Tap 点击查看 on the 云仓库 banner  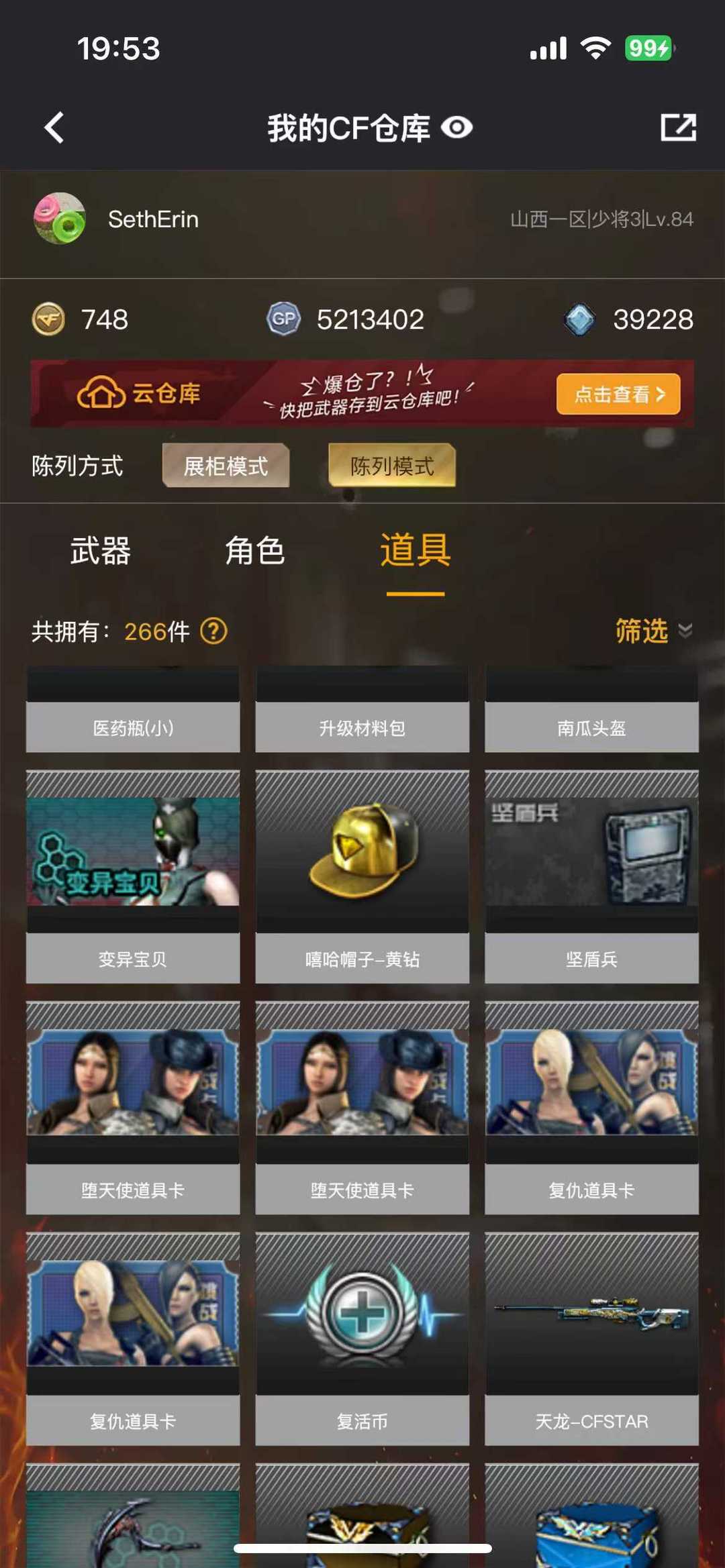tap(618, 394)
